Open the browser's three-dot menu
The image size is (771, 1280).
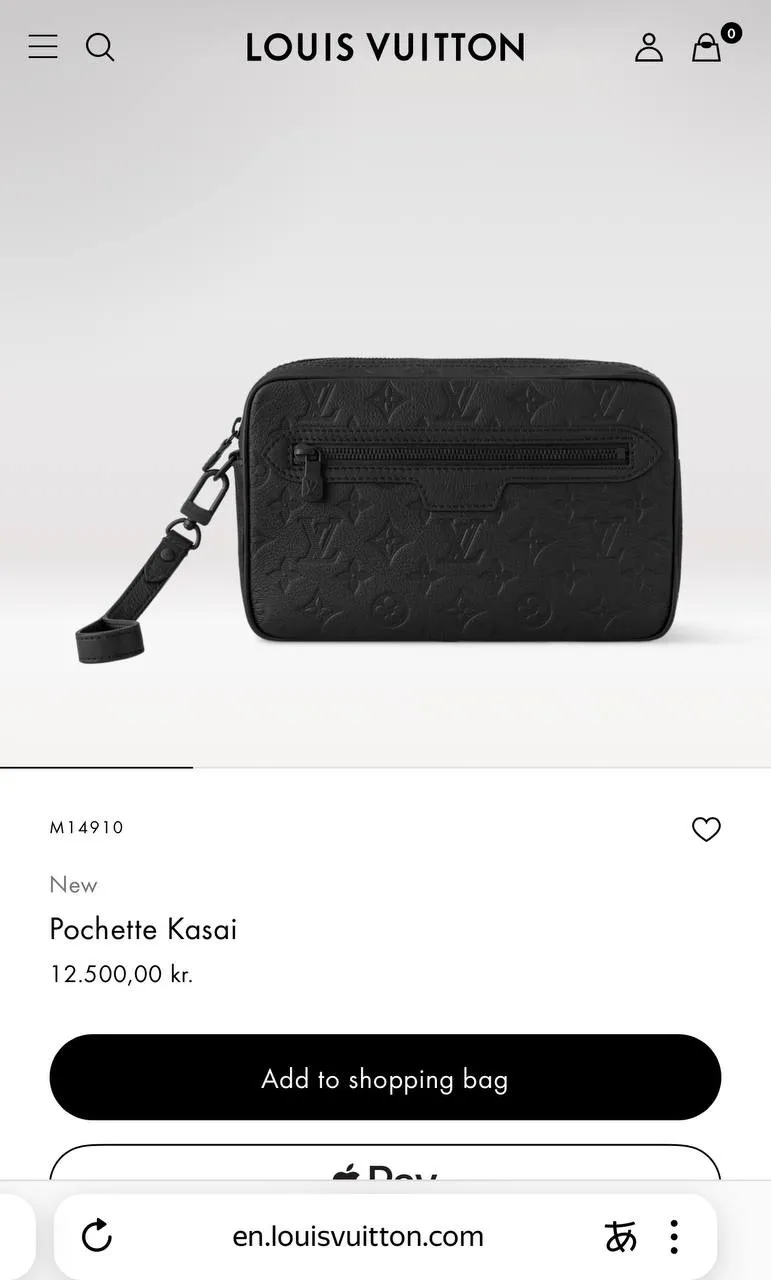point(675,1236)
